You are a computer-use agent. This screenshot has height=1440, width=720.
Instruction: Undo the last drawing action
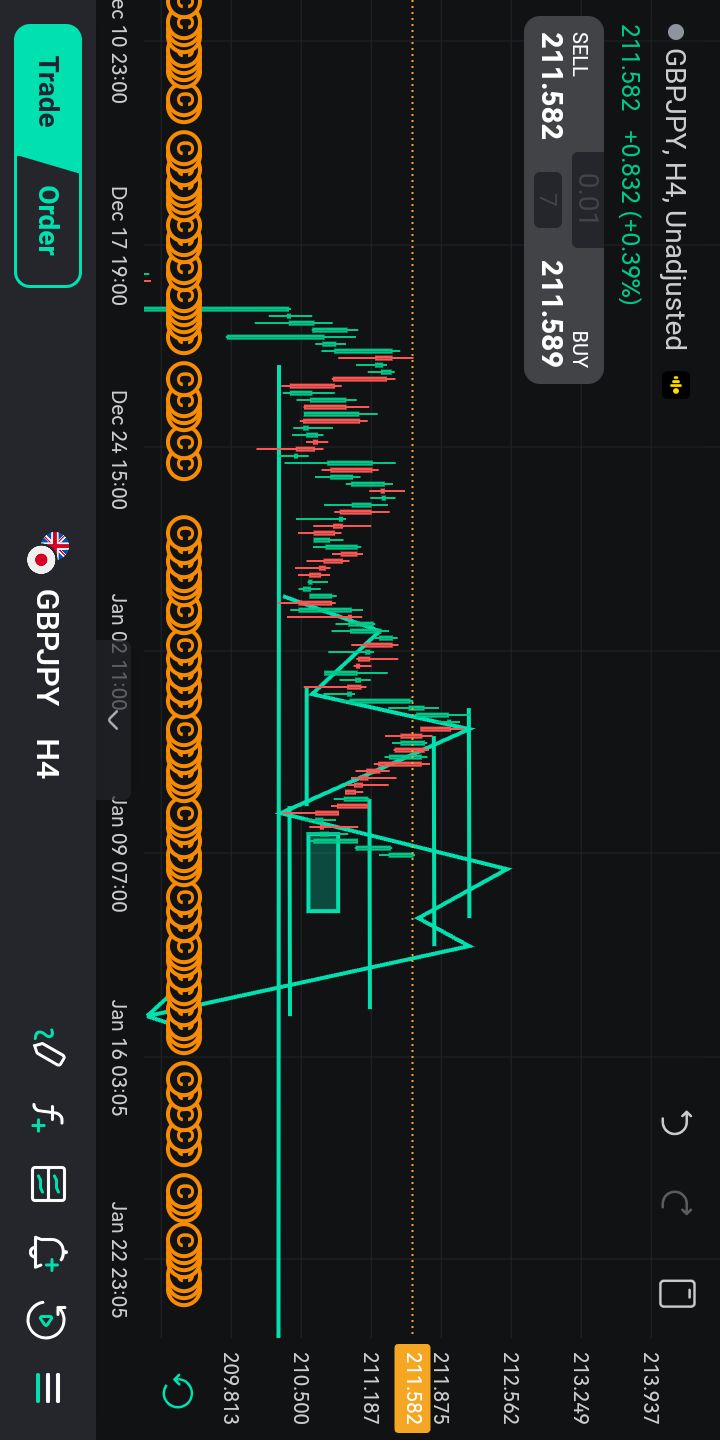click(676, 1123)
